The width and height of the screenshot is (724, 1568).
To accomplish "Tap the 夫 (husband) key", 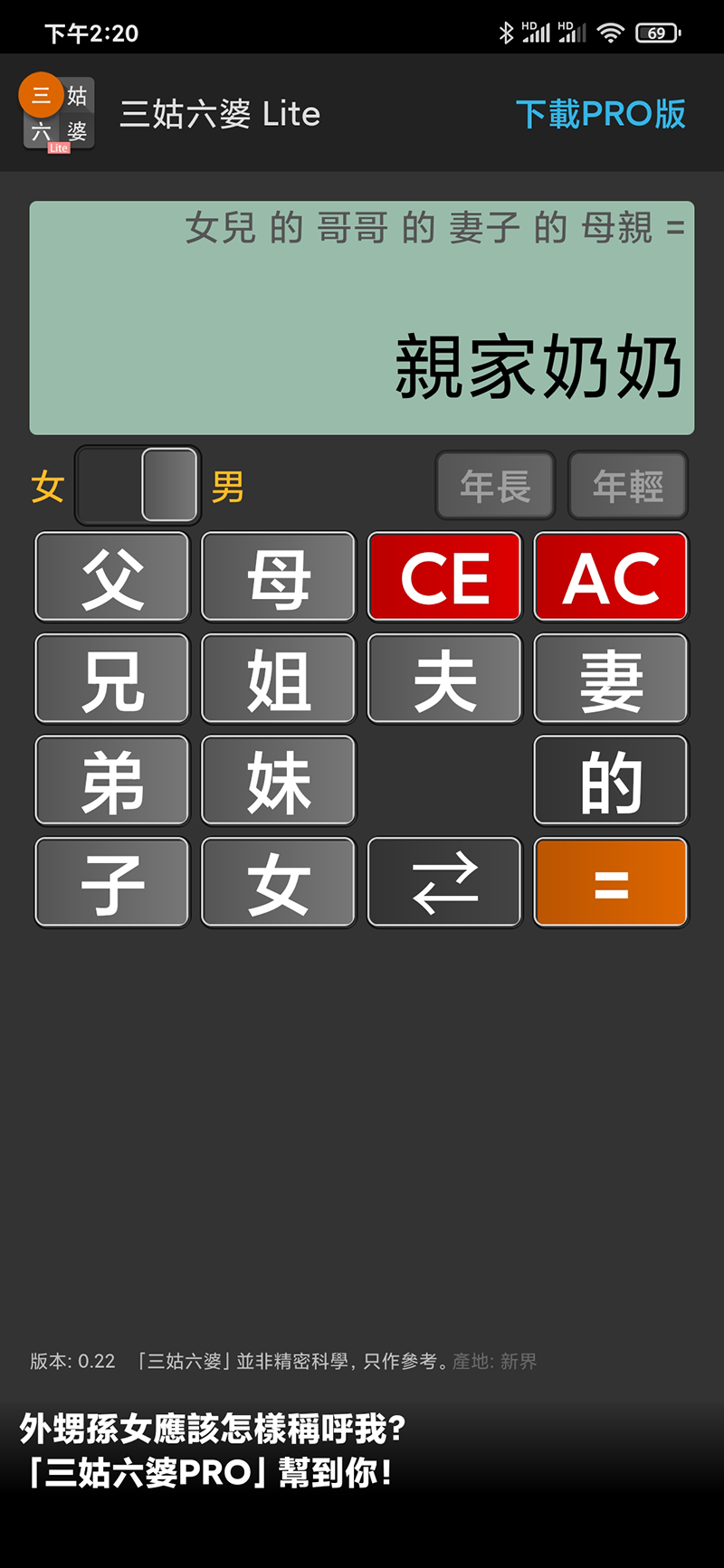I will (444, 679).
